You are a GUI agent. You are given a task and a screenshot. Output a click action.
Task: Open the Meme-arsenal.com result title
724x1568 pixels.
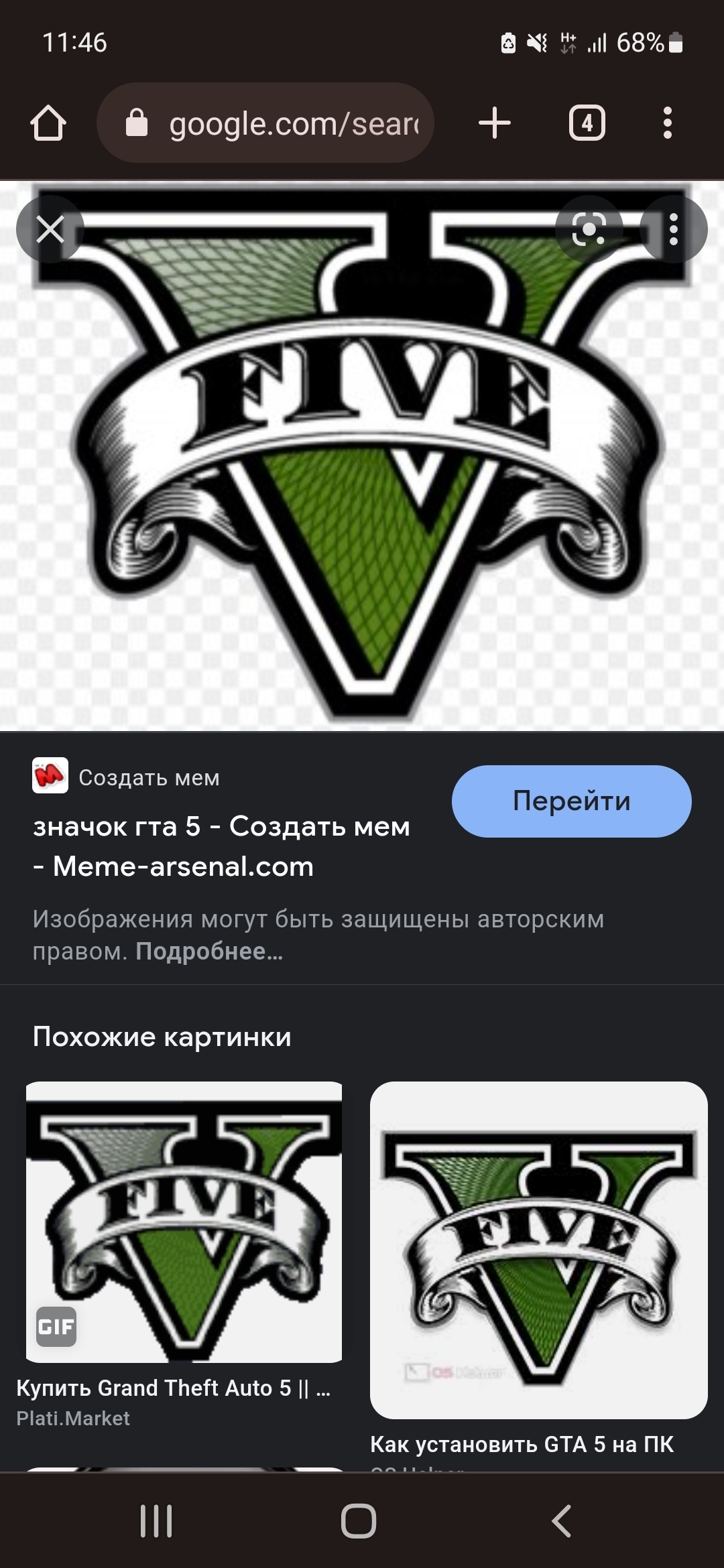pyautogui.click(x=221, y=846)
